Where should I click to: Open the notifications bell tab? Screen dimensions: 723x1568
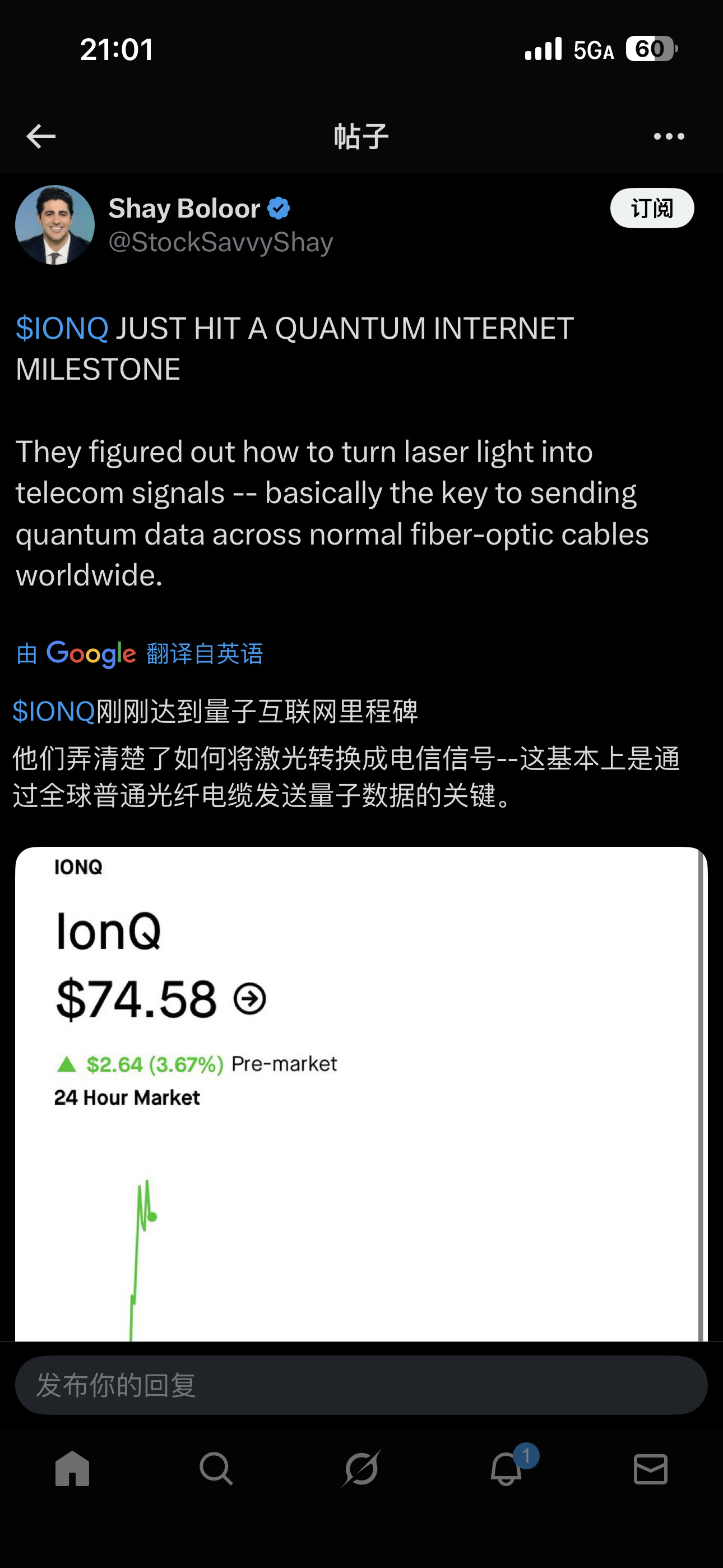[506, 1468]
